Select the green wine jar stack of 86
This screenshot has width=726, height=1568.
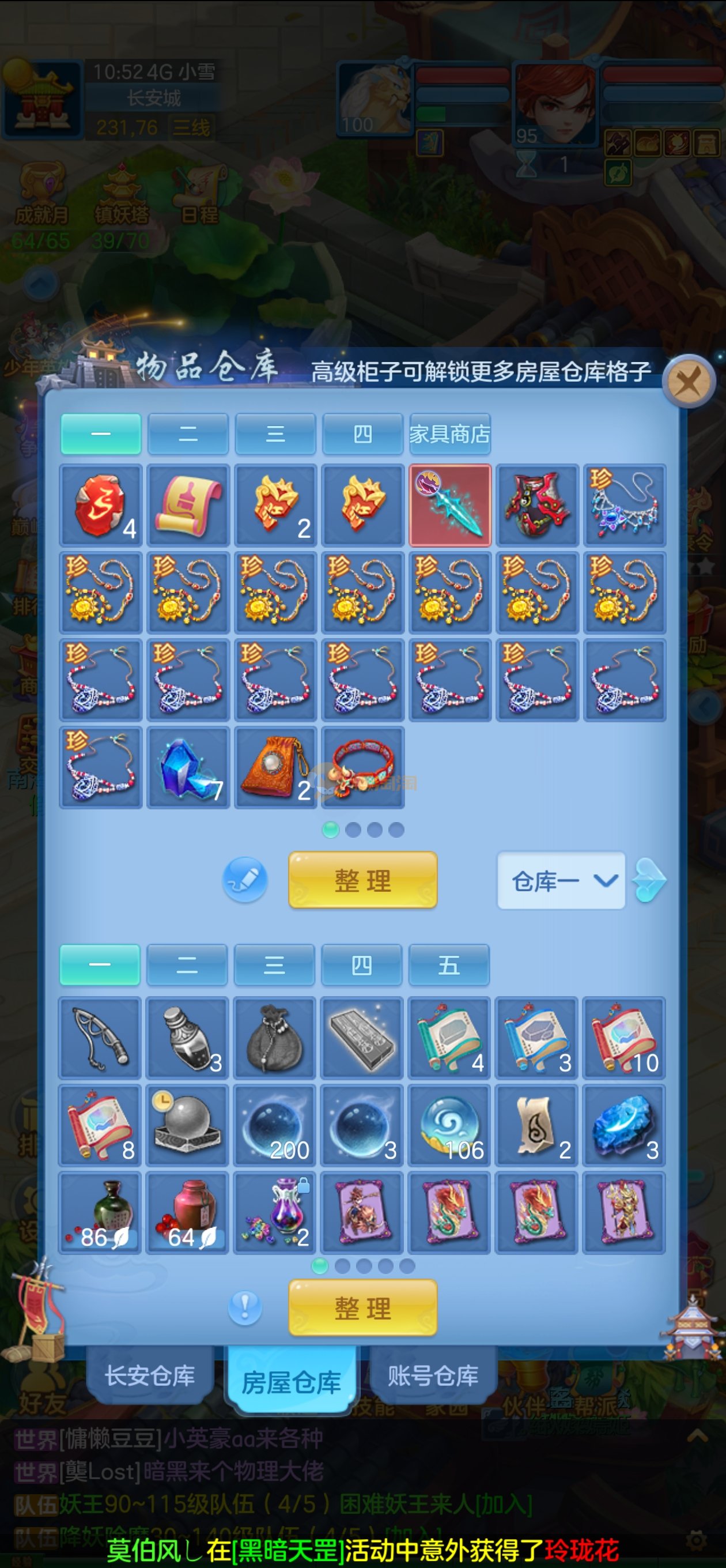[100, 1212]
